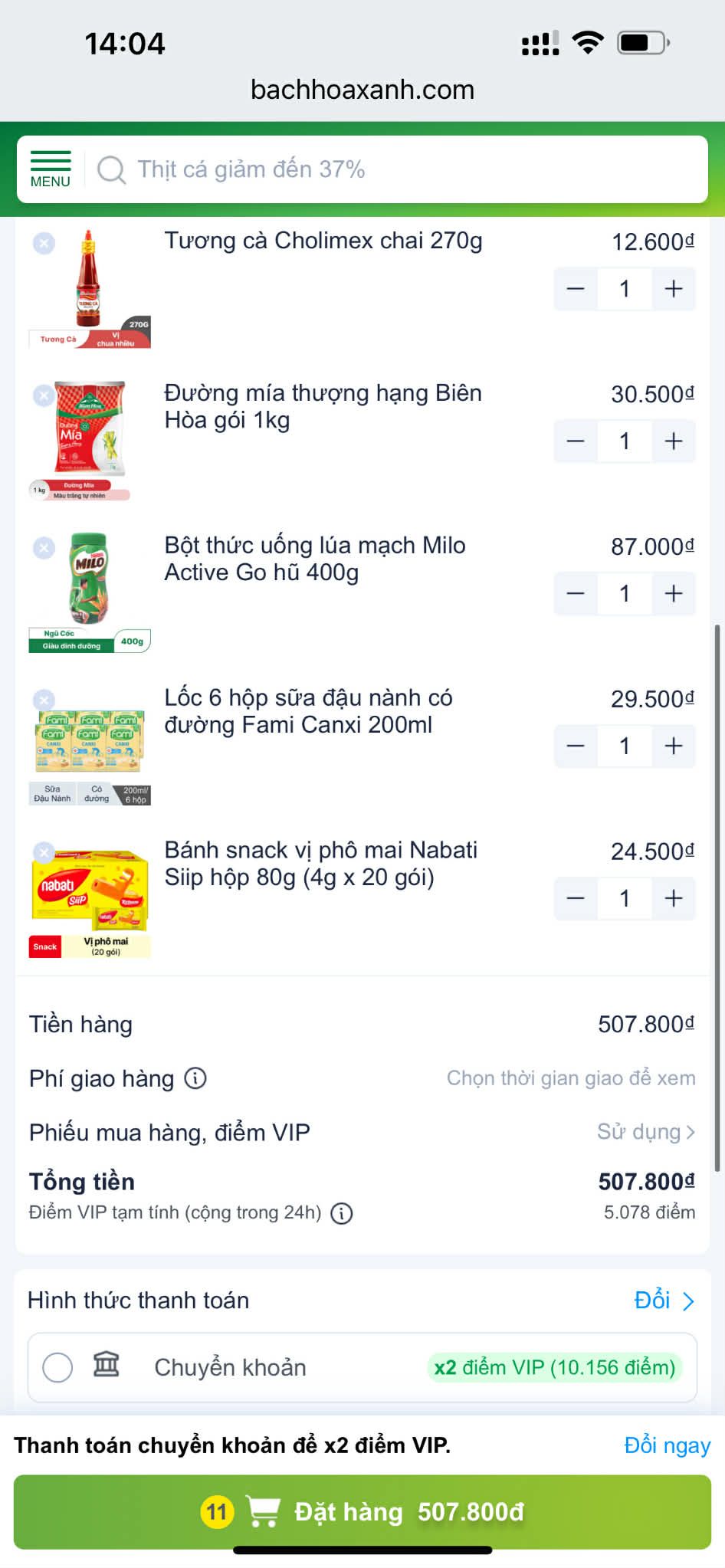Open the Đường mía Biên Hòa product image
Image resolution: width=725 pixels, height=1568 pixels.
[x=90, y=437]
